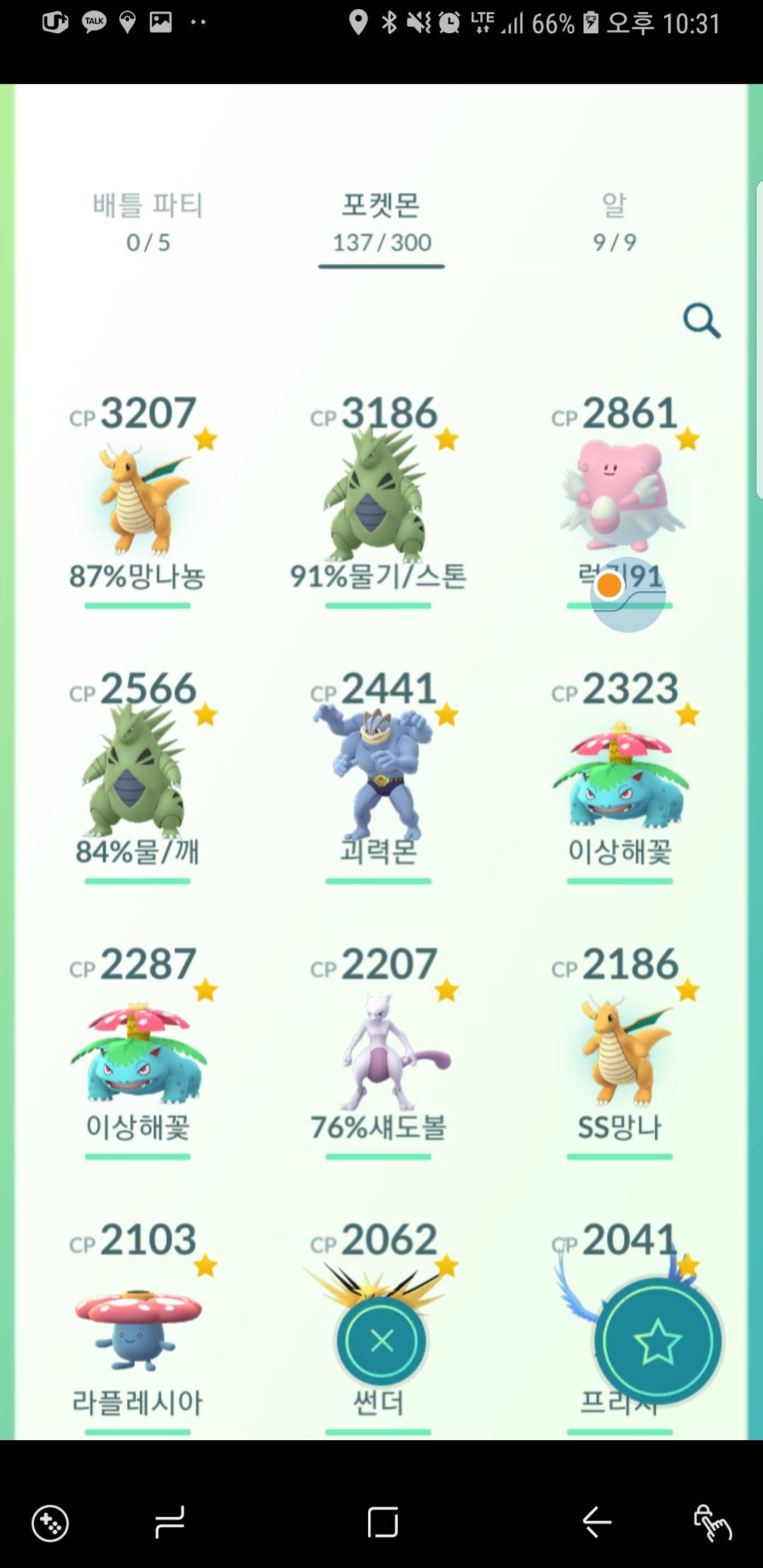Open the CP 2861 Blissey
This screenshot has height=1568, width=763.
pos(620,494)
